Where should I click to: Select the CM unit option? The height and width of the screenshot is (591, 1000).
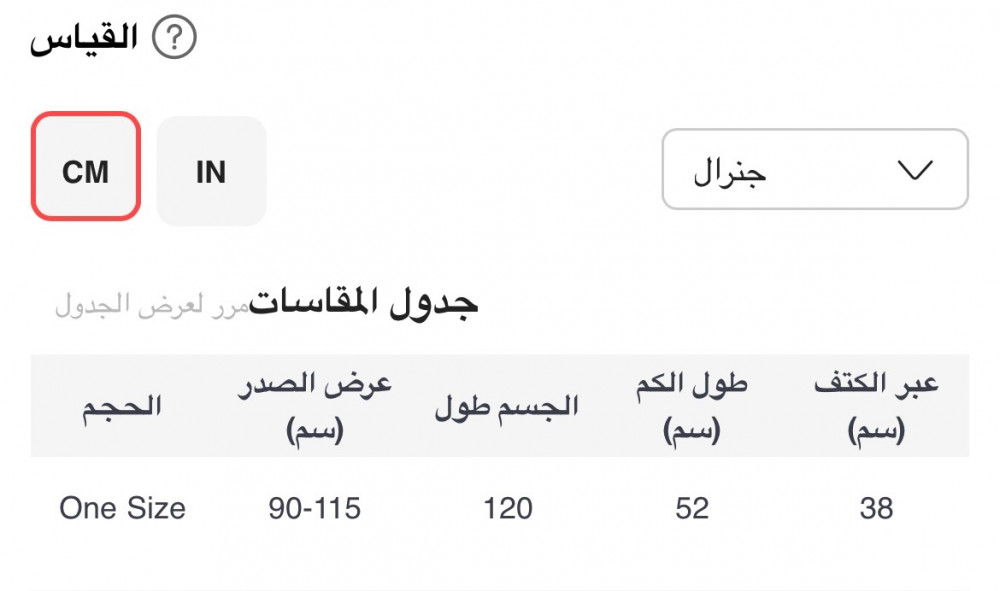click(85, 166)
